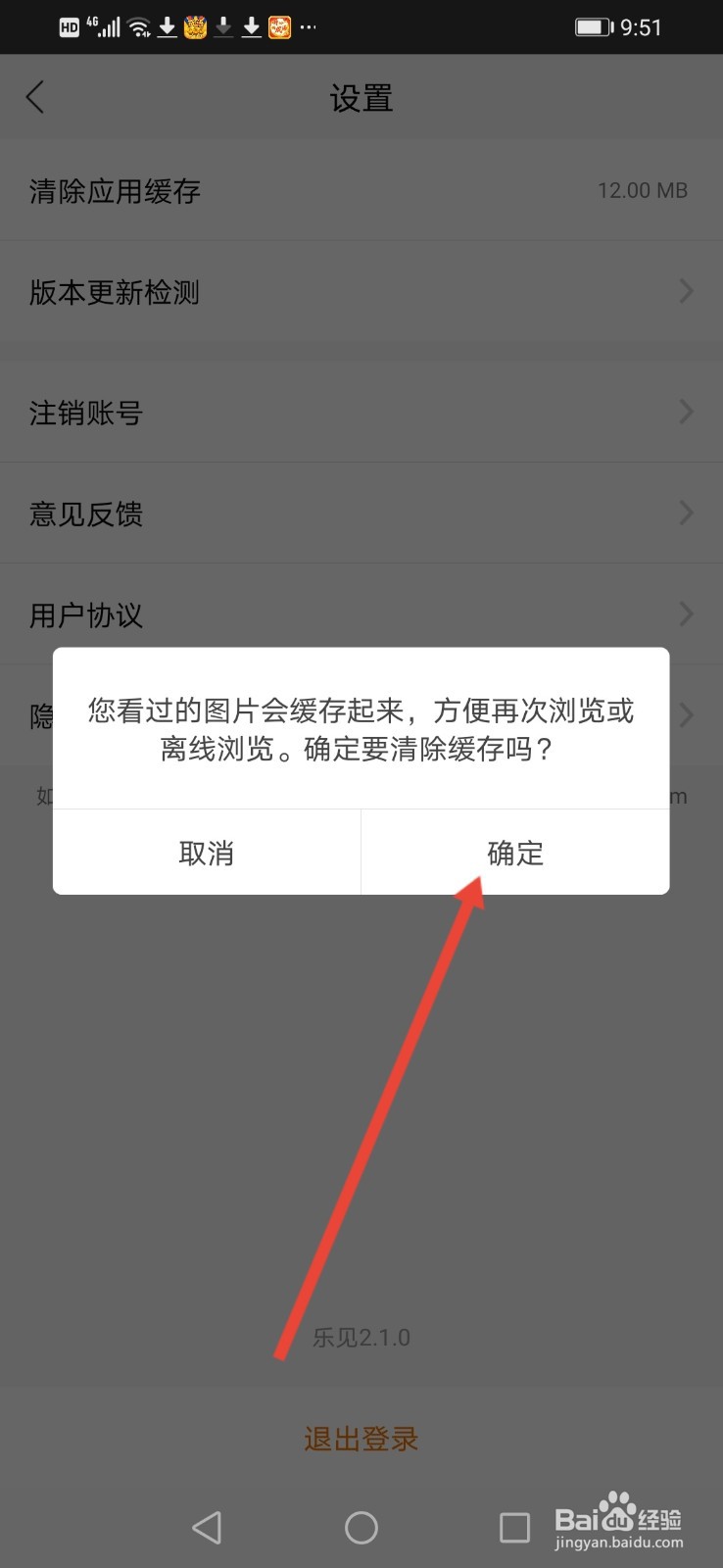723x1568 pixels.
Task: Tap the 12.00 MB cache size value
Action: (643, 190)
